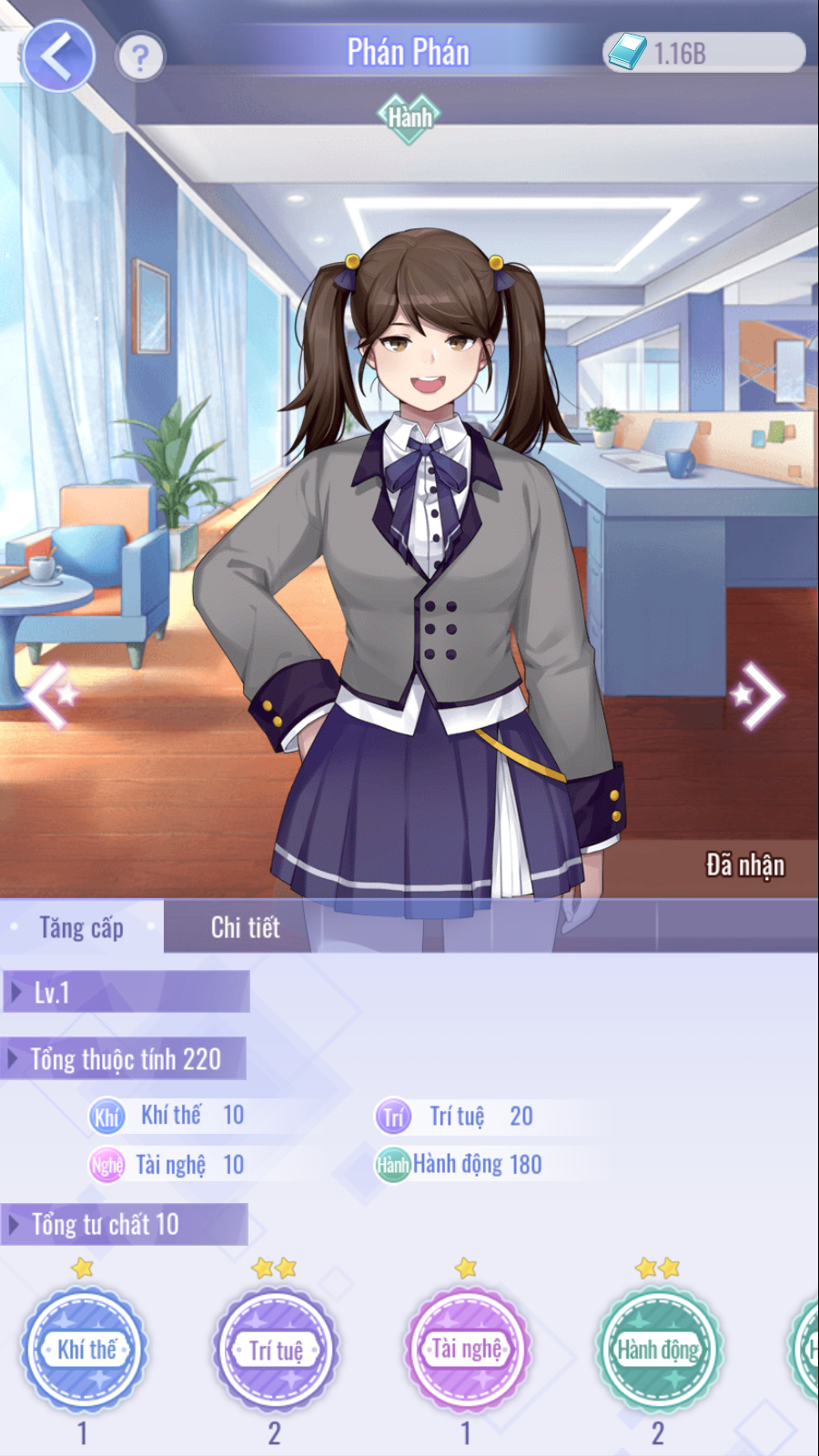Tap the Tài nghệ aptitude badge

point(467,1349)
